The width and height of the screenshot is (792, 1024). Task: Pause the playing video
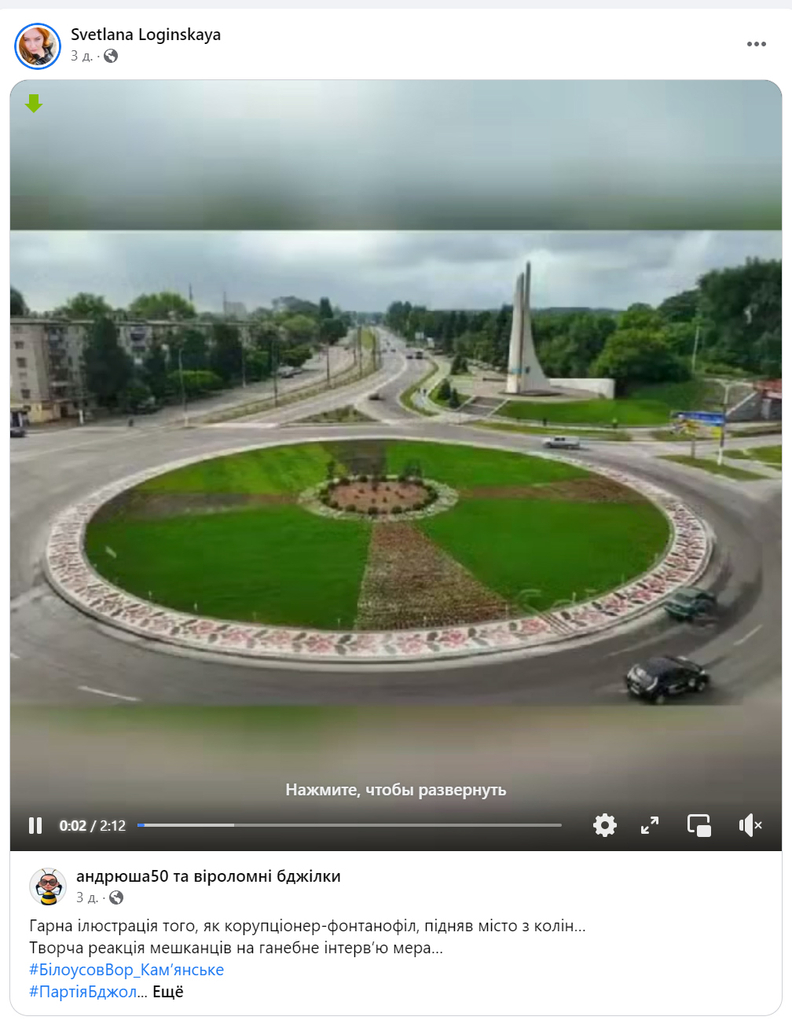pyautogui.click(x=35, y=825)
